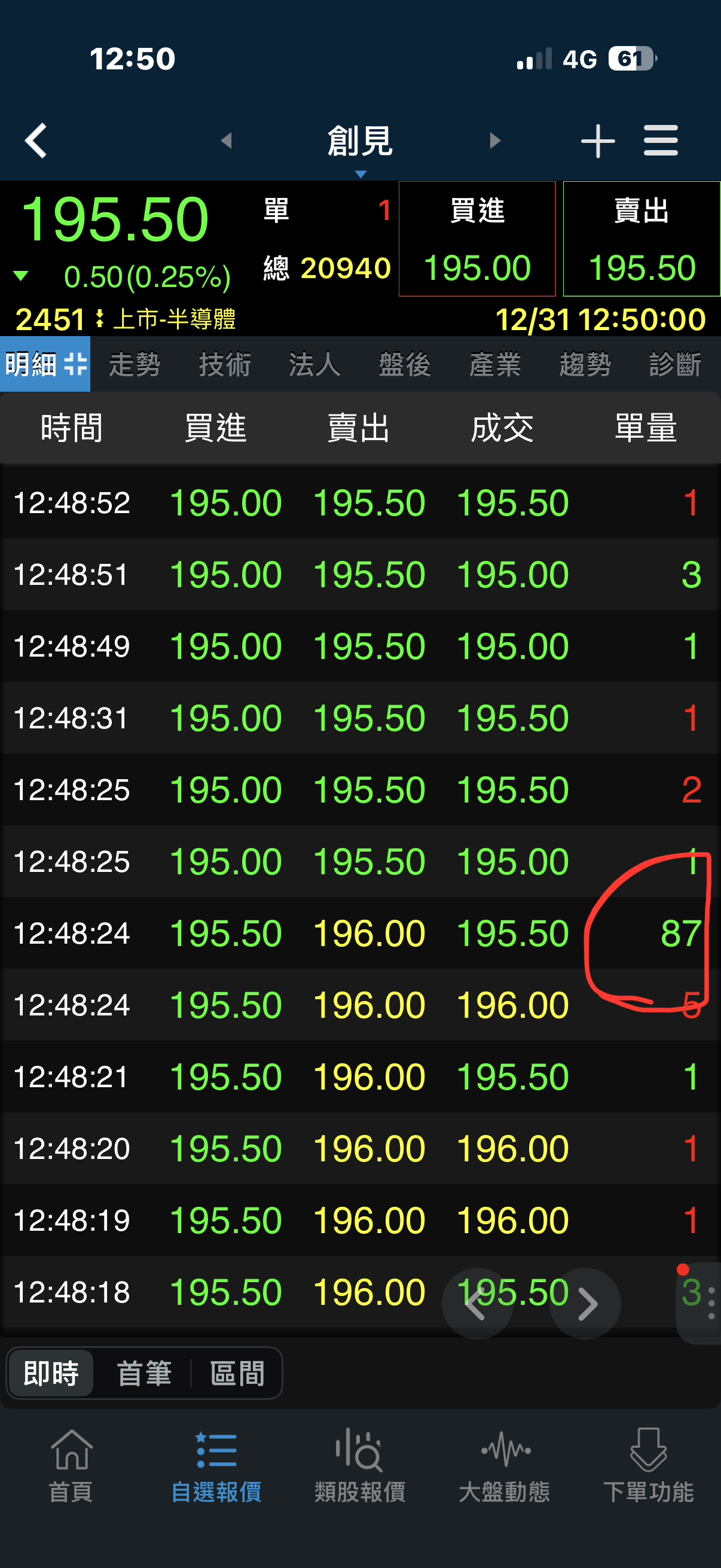The width and height of the screenshot is (721, 1568).
Task: Select the 區間 segment
Action: point(237,1374)
